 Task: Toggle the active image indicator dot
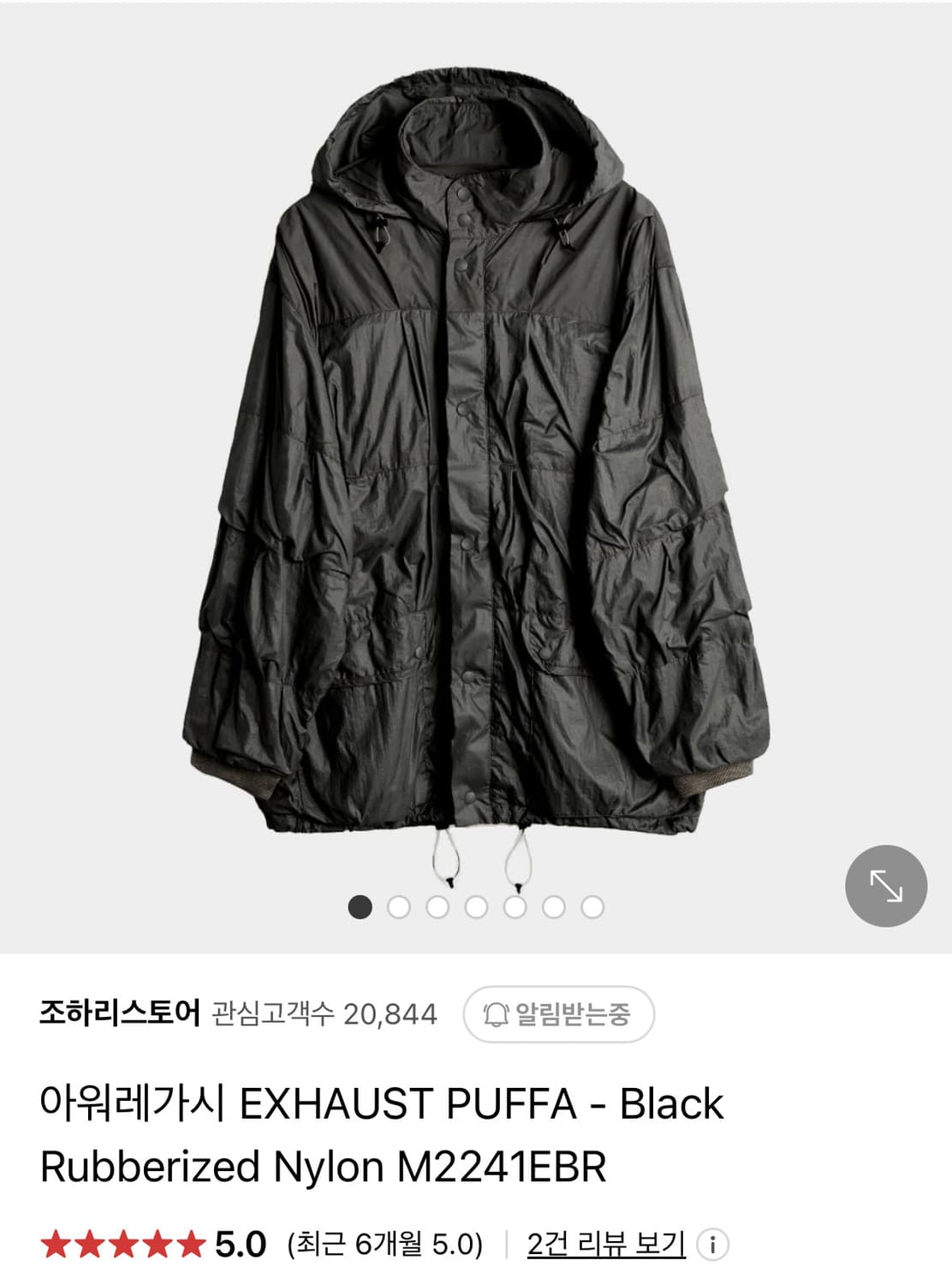(360, 903)
